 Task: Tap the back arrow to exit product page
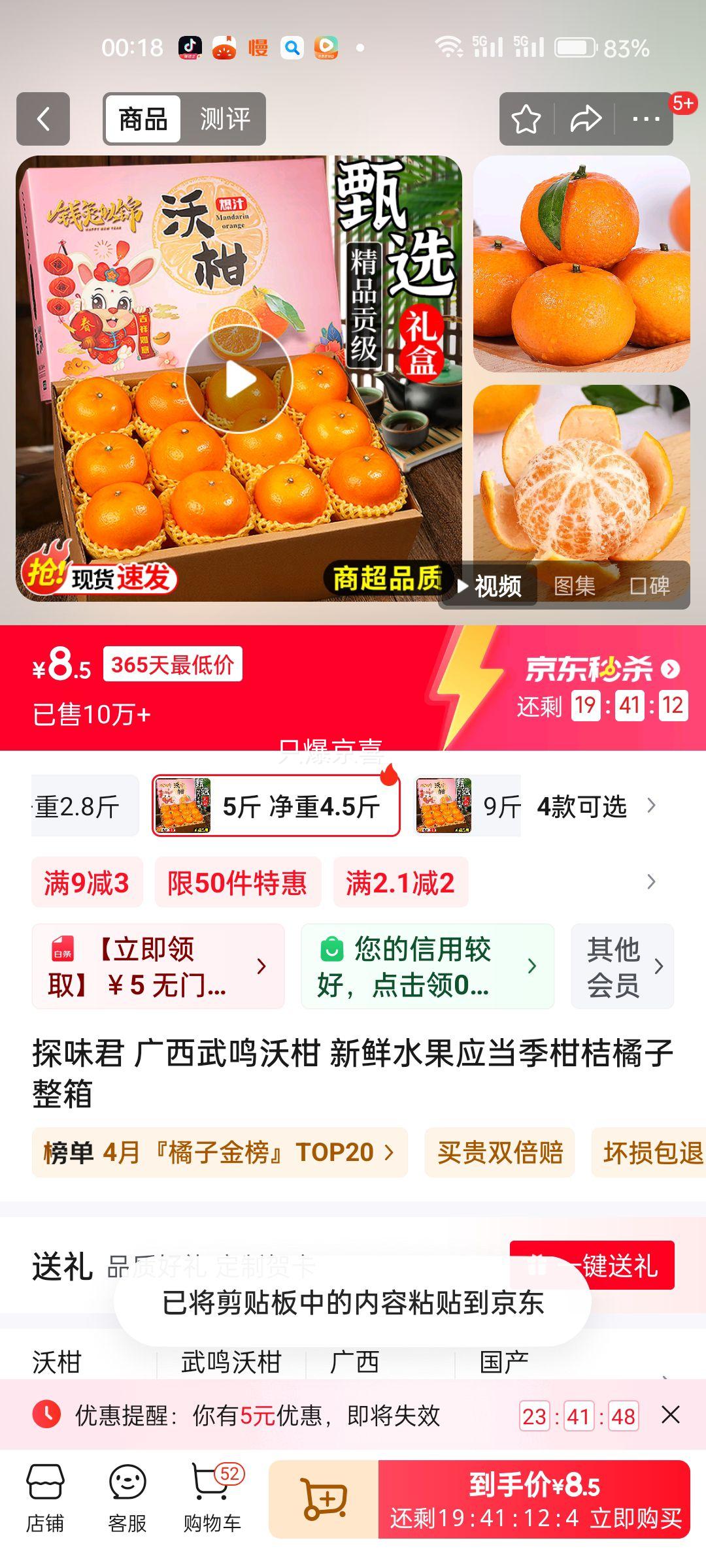(x=43, y=120)
